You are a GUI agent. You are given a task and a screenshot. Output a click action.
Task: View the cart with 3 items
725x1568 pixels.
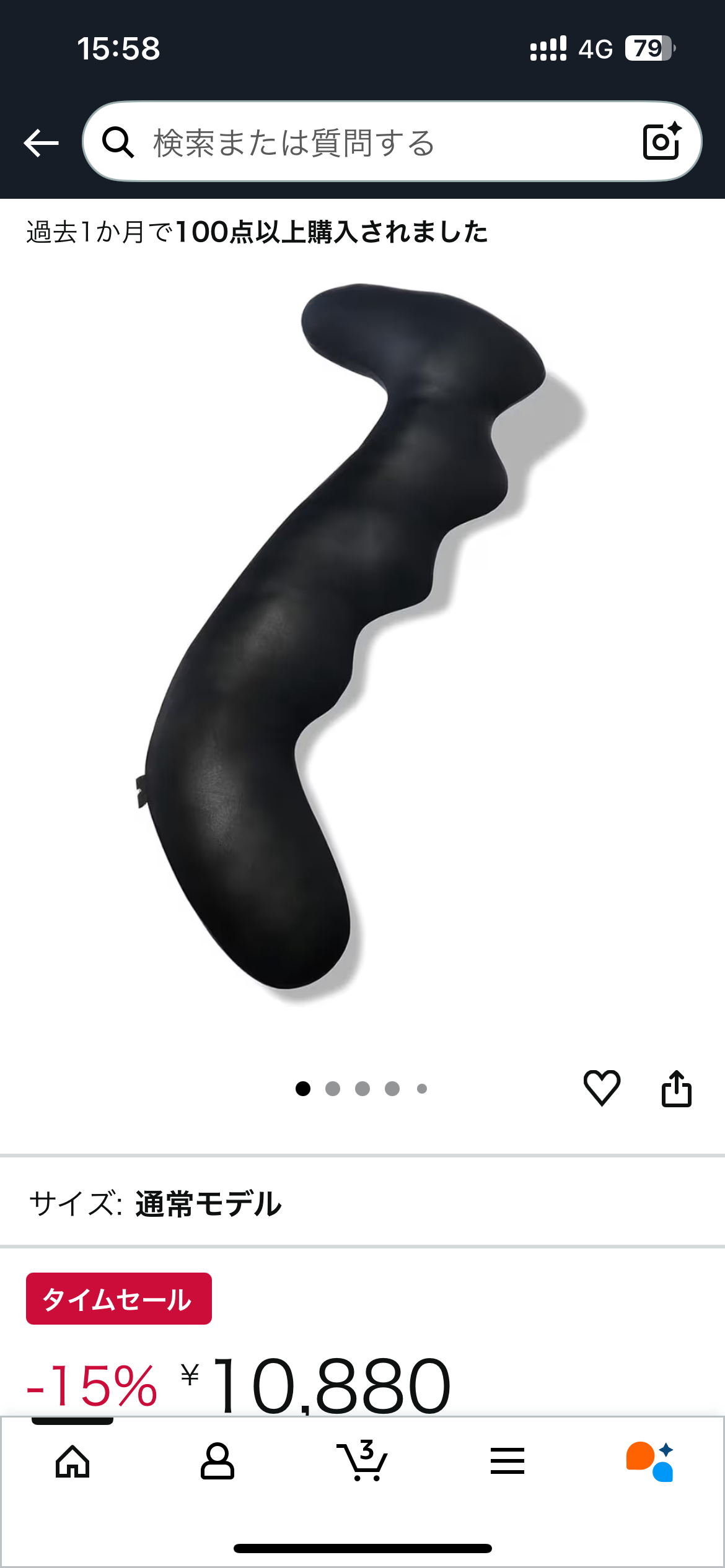(362, 1461)
